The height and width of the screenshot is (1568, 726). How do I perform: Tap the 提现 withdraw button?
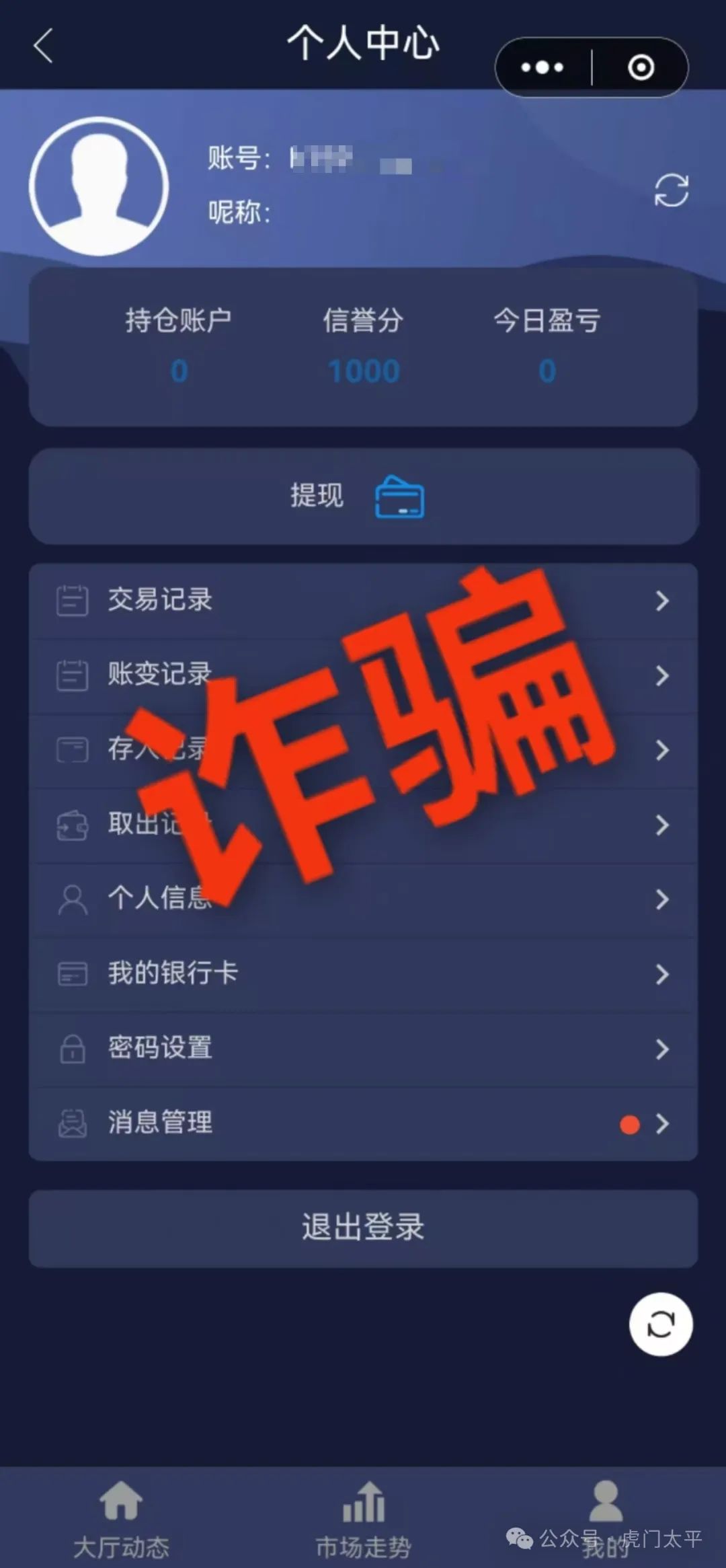click(x=364, y=496)
